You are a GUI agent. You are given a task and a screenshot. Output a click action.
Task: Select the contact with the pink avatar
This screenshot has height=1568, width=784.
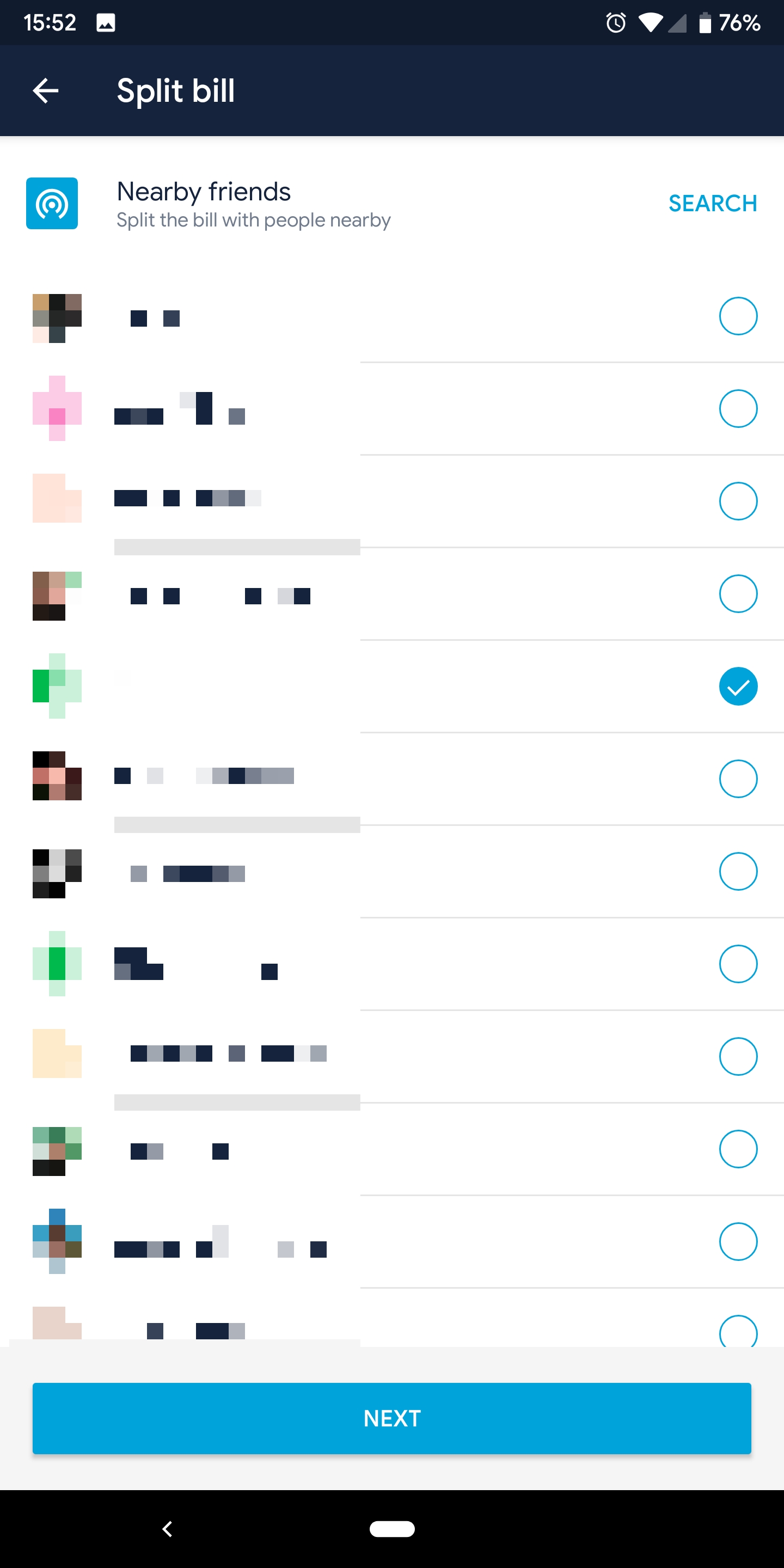738,408
